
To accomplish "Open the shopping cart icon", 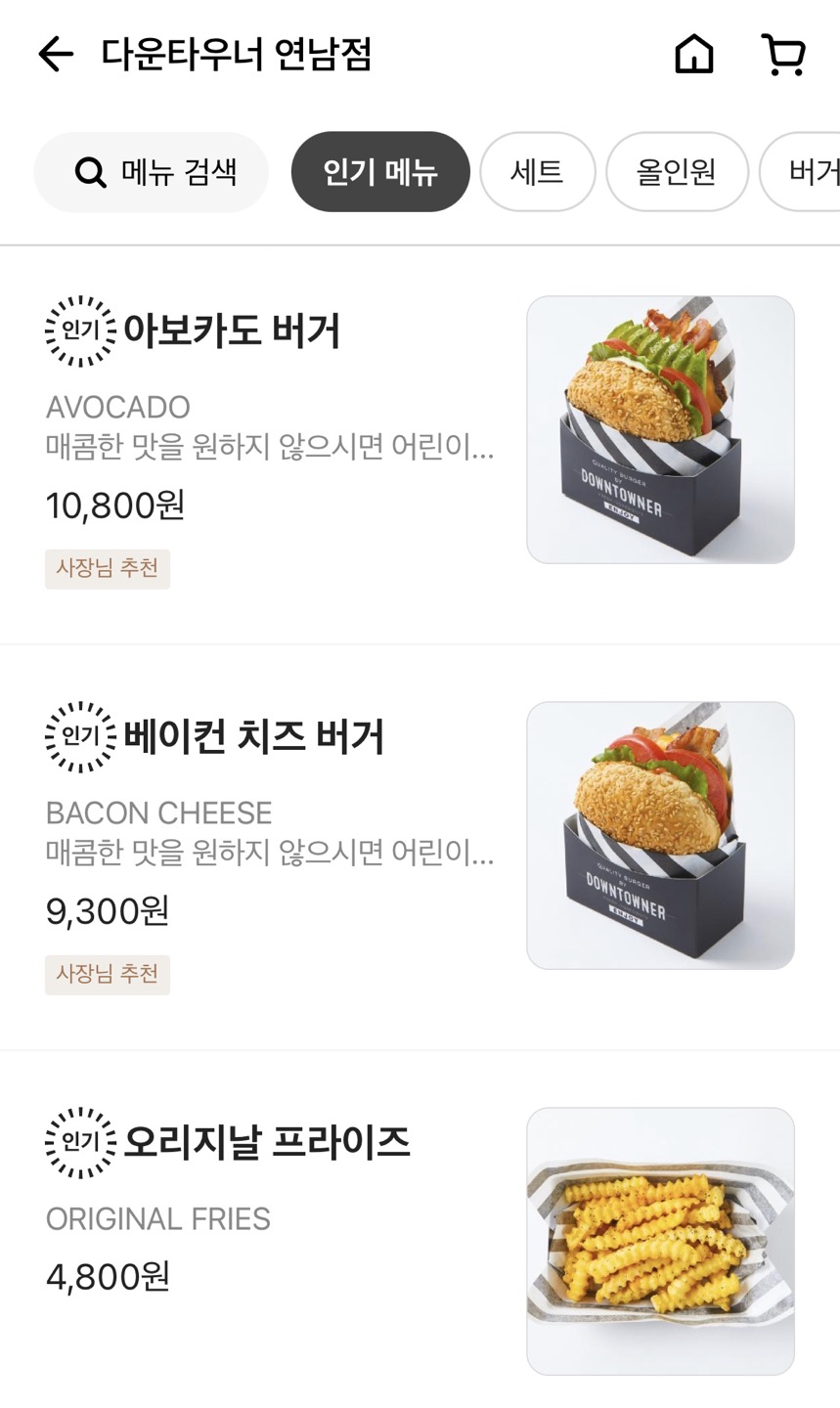I will click(x=782, y=56).
